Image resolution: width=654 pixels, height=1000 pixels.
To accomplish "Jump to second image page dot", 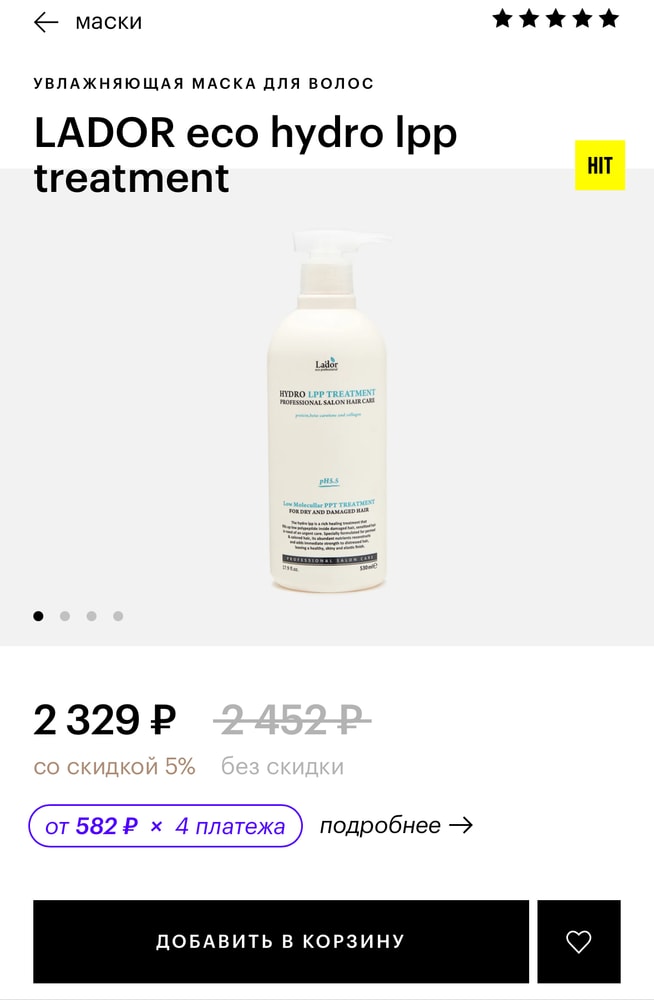I will pyautogui.click(x=65, y=616).
